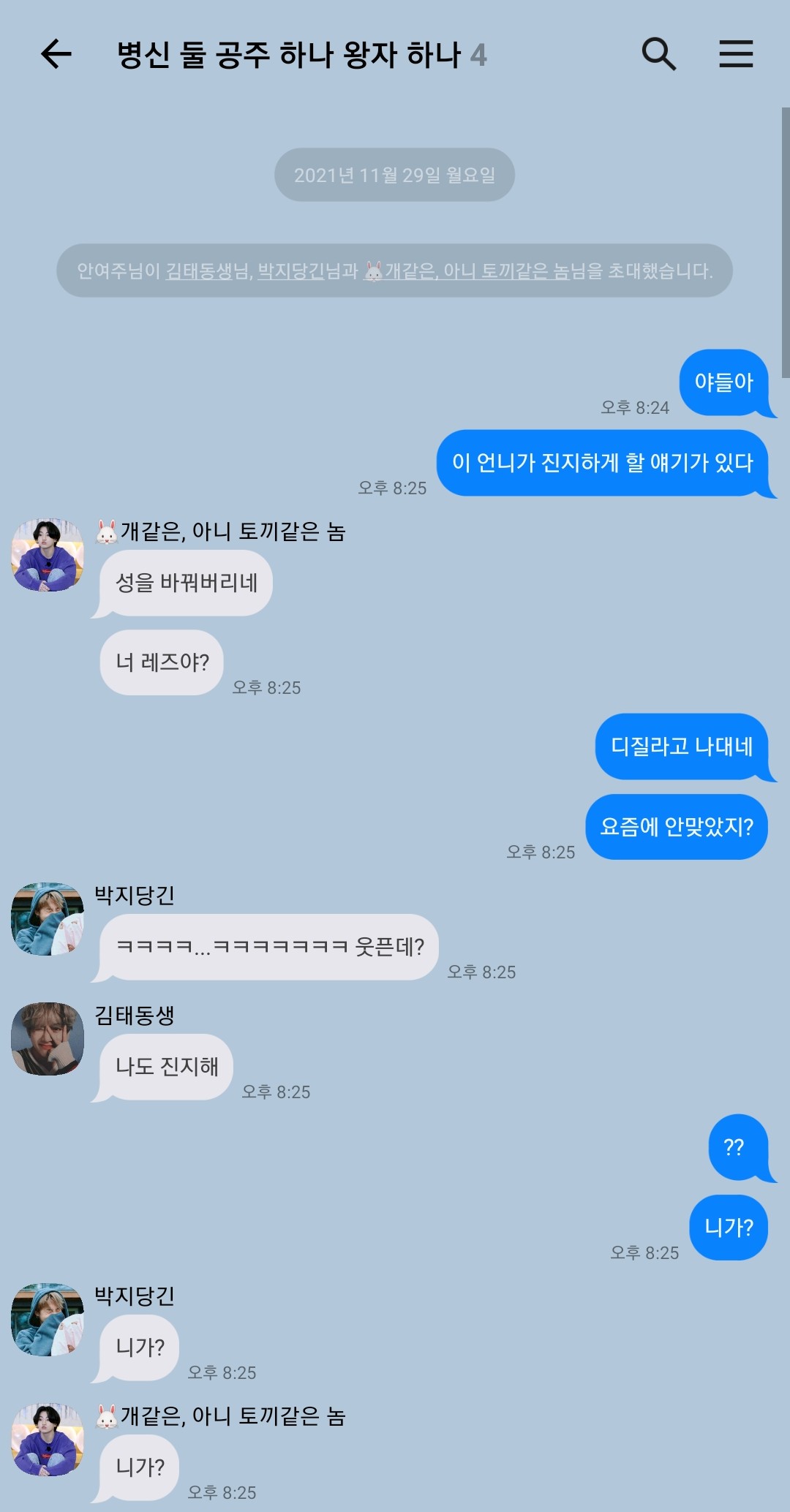The image size is (790, 1512).
Task: Tap the 박지당긴 link in the invite notice
Action: click(x=291, y=271)
